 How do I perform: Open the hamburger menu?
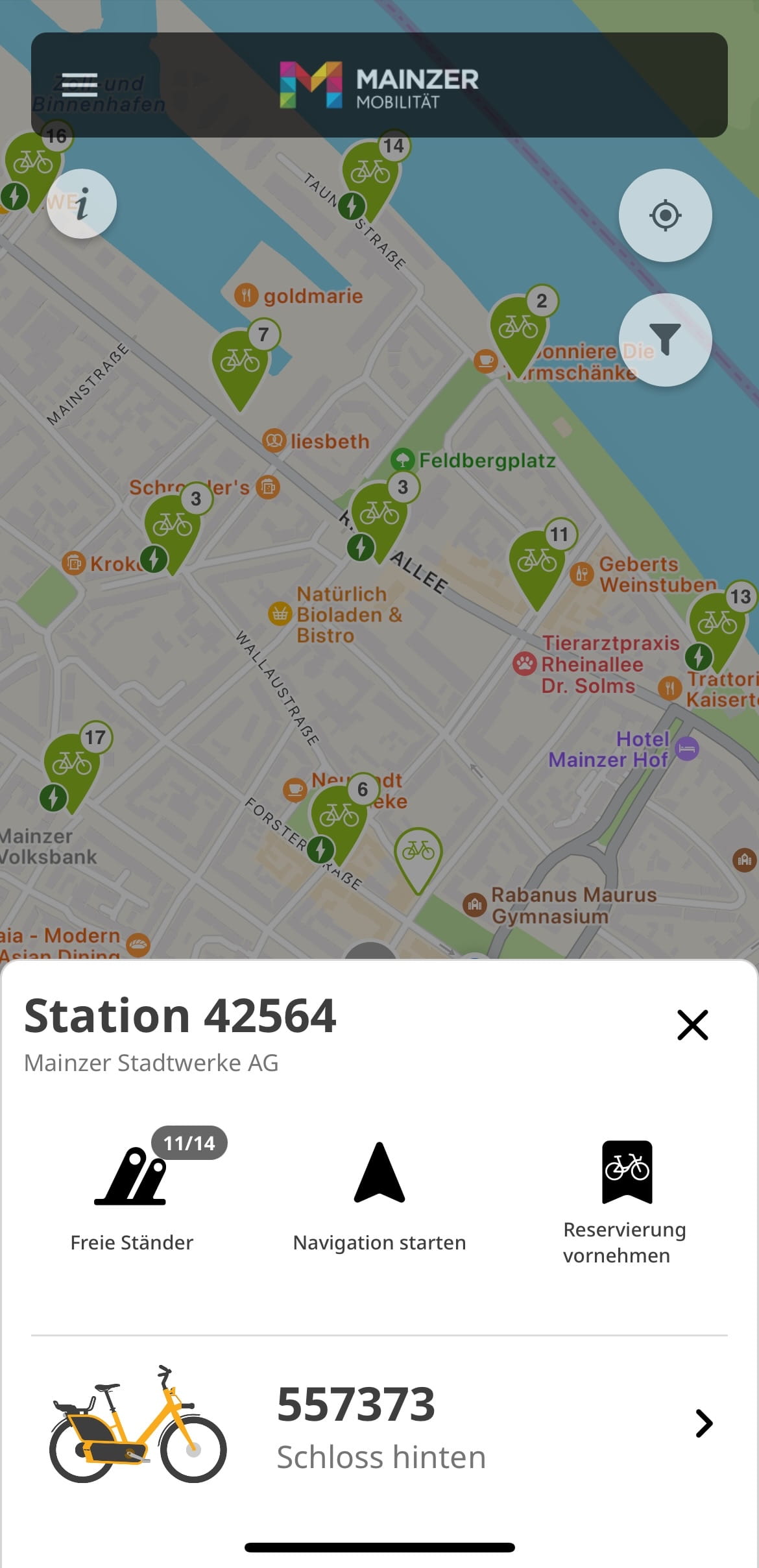click(x=80, y=85)
